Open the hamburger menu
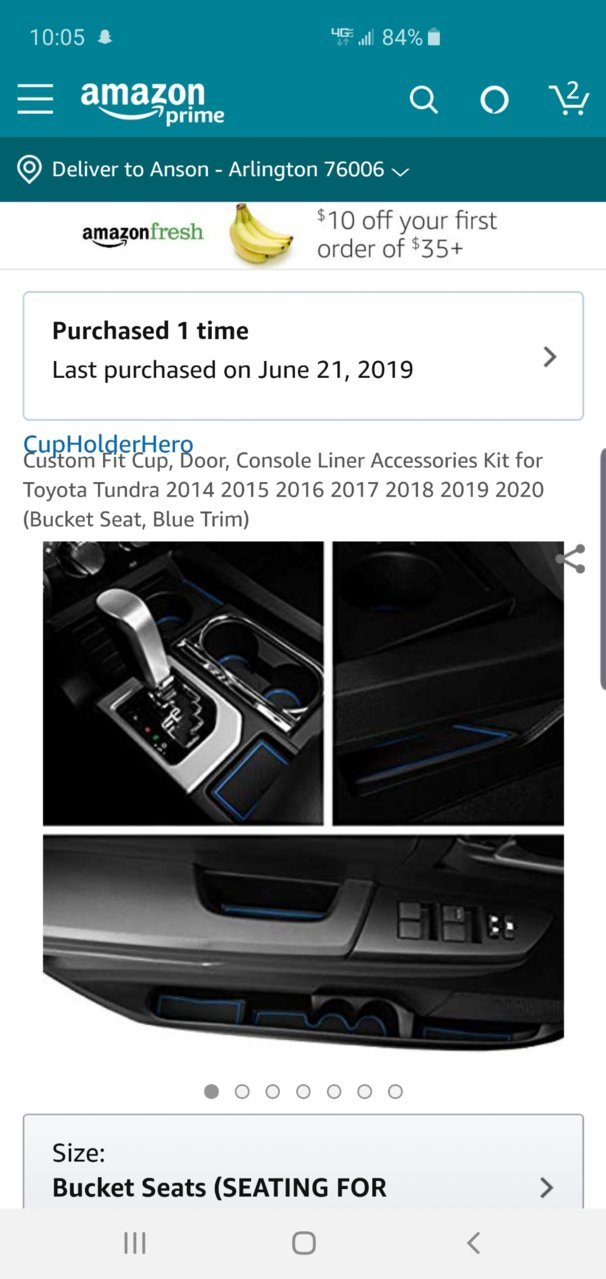This screenshot has width=606, height=1279. [35, 98]
